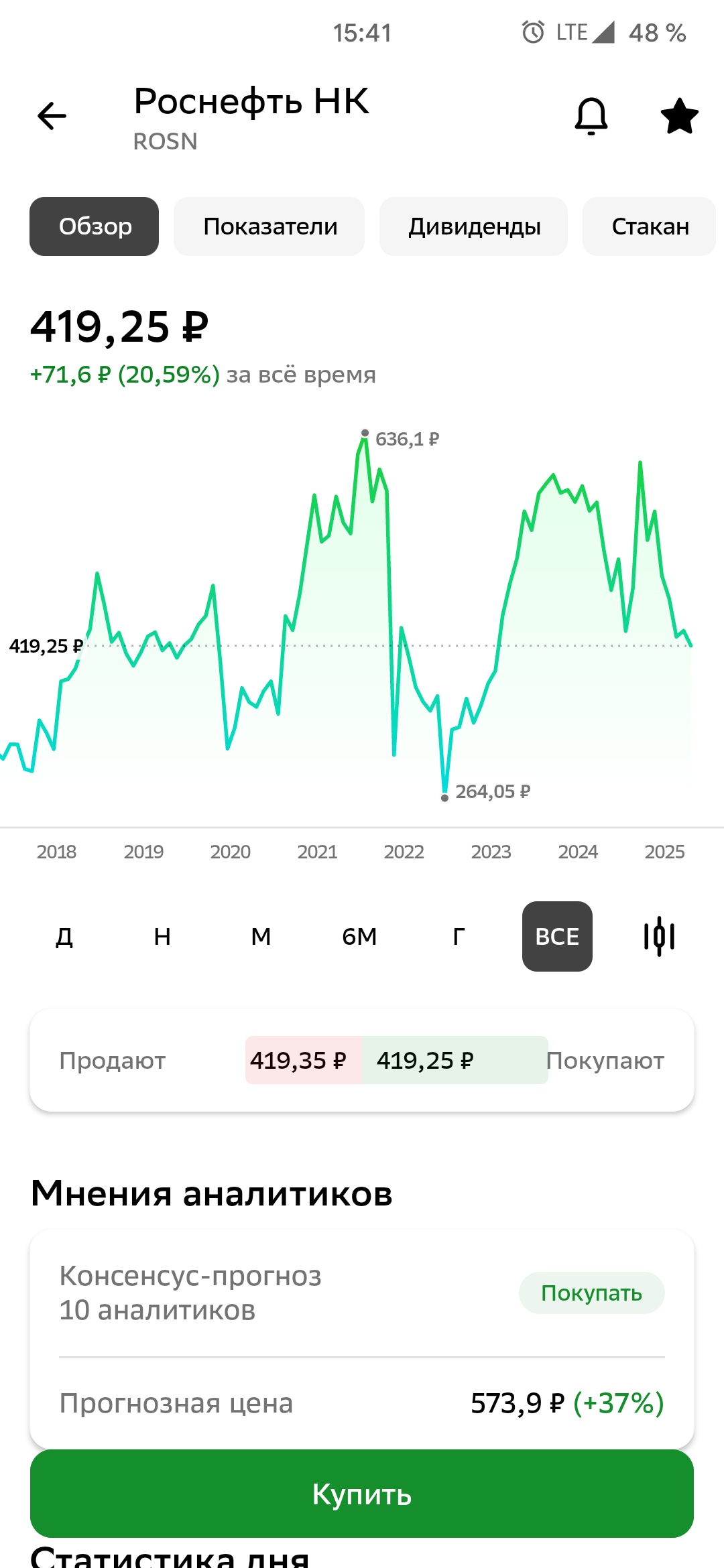The image size is (724, 1568).
Task: Select the Д day chart period
Action: point(64,936)
